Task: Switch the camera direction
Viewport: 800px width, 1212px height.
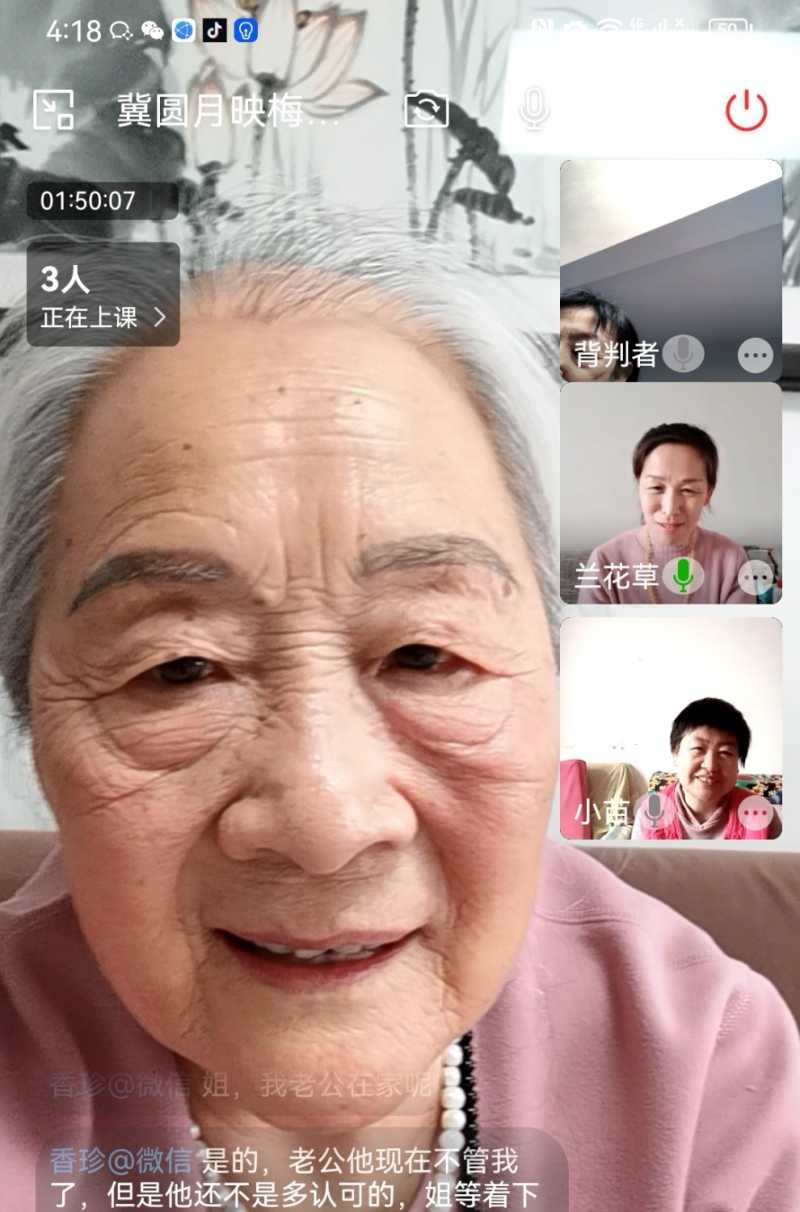Action: (426, 110)
